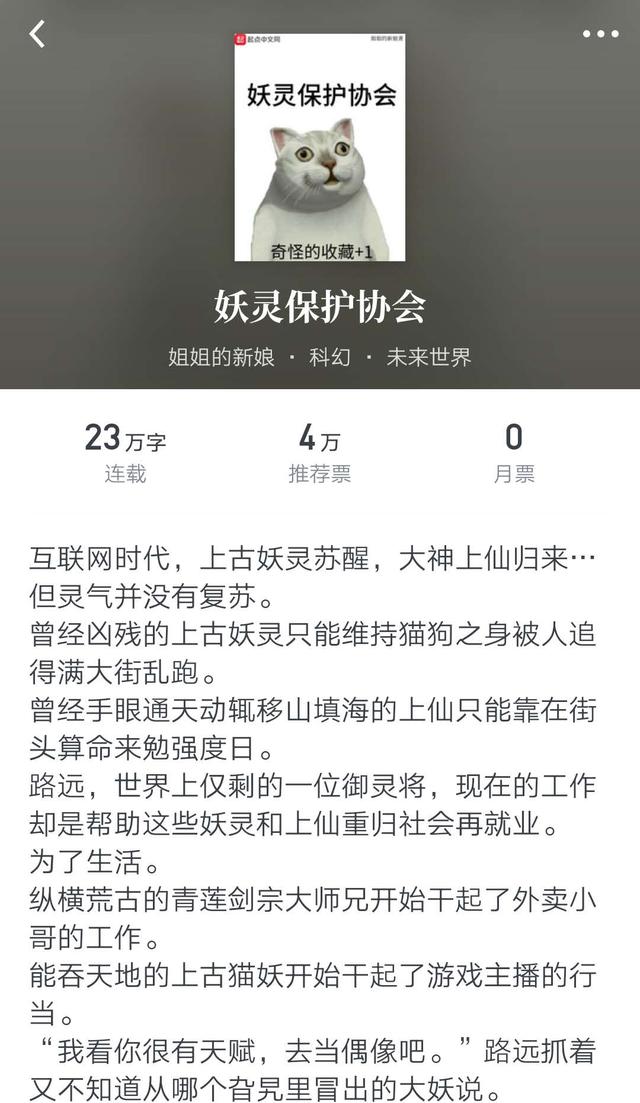View the 推荐票 count details
The image size is (640, 1103).
pyautogui.click(x=319, y=454)
